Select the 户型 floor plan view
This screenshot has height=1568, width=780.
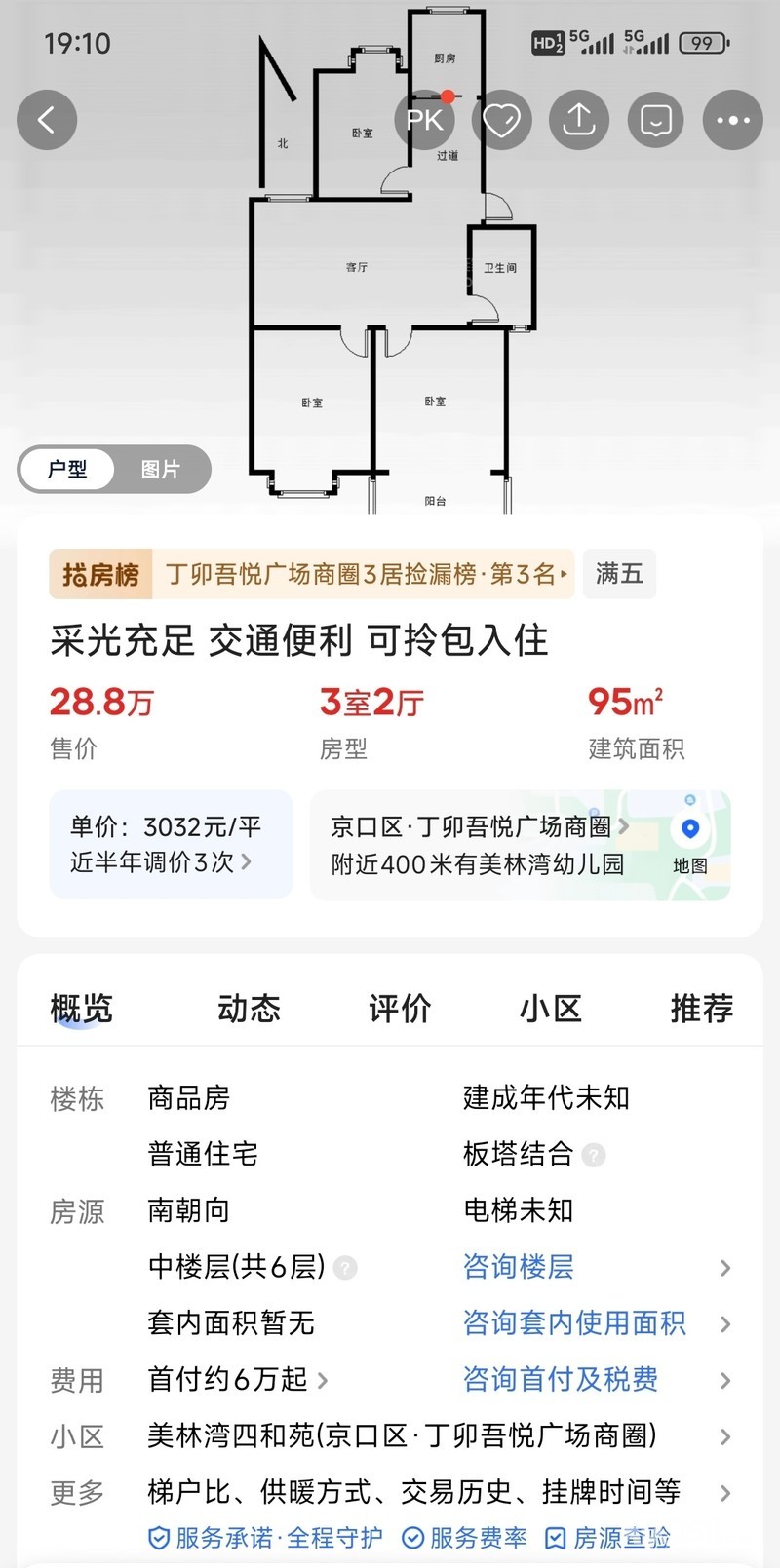coord(67,470)
